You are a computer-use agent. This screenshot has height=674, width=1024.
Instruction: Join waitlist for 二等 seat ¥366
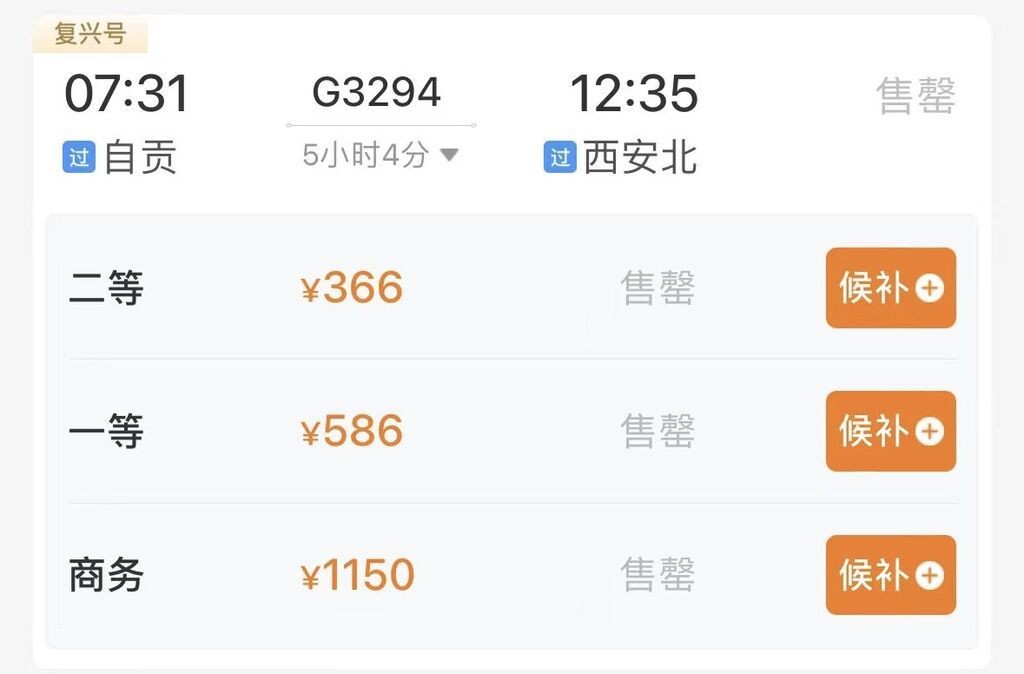(890, 288)
